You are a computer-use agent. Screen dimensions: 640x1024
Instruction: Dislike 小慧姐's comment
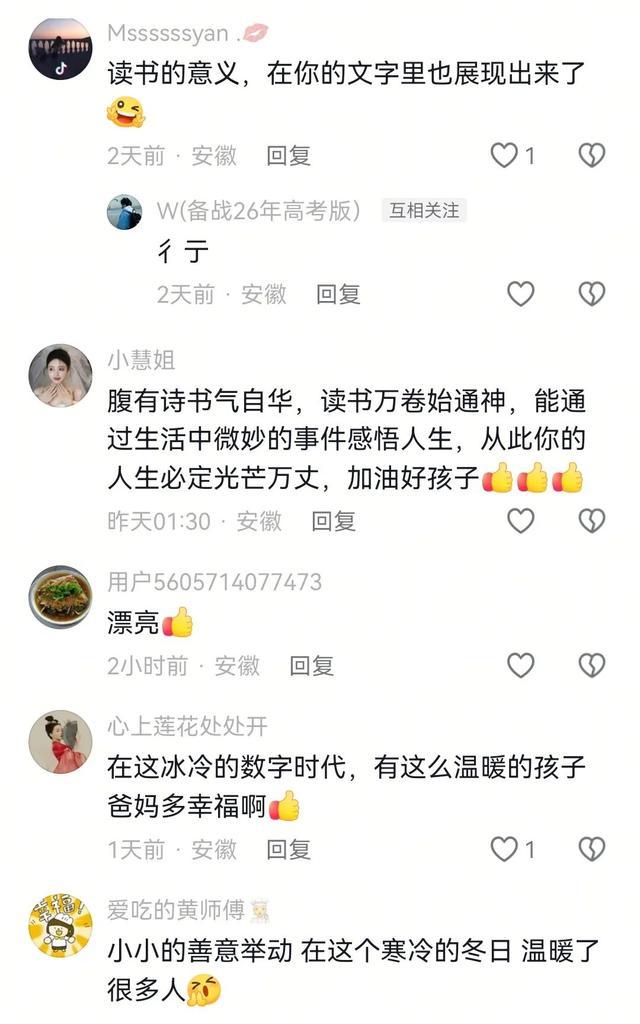(x=592, y=521)
